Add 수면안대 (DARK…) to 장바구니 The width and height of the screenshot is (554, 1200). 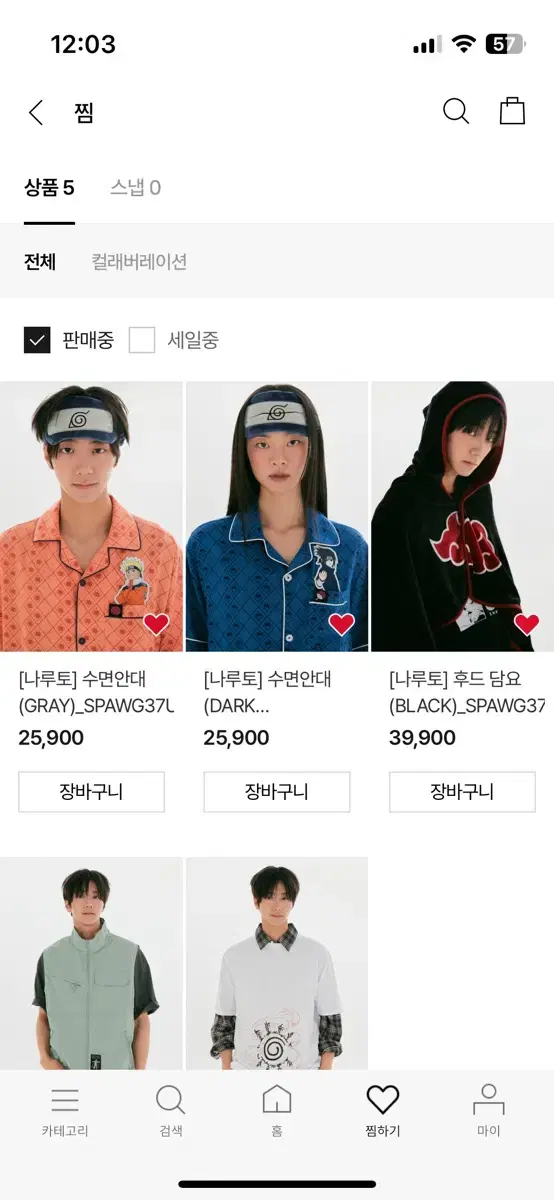point(277,792)
